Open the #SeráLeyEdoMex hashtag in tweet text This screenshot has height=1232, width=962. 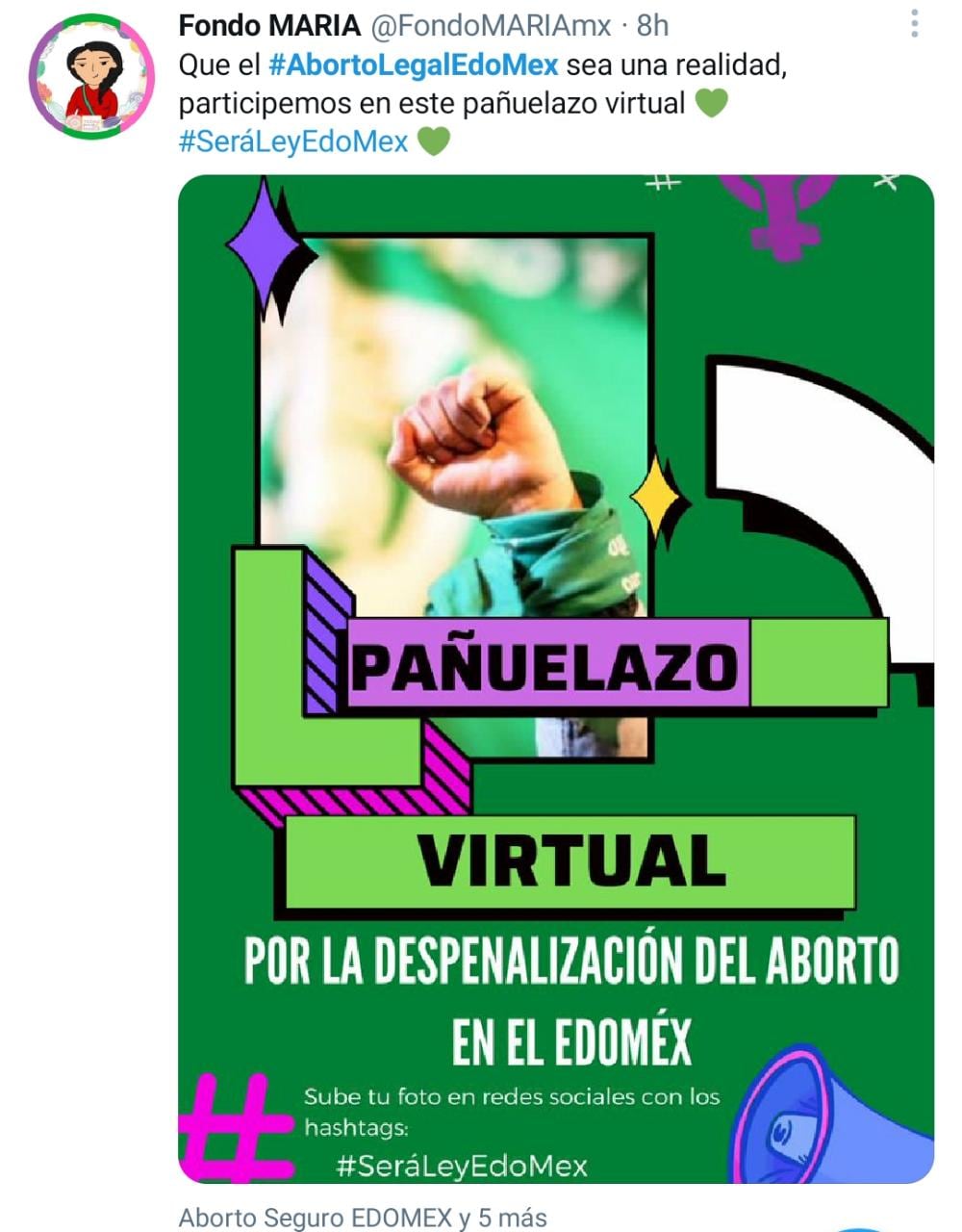[293, 141]
